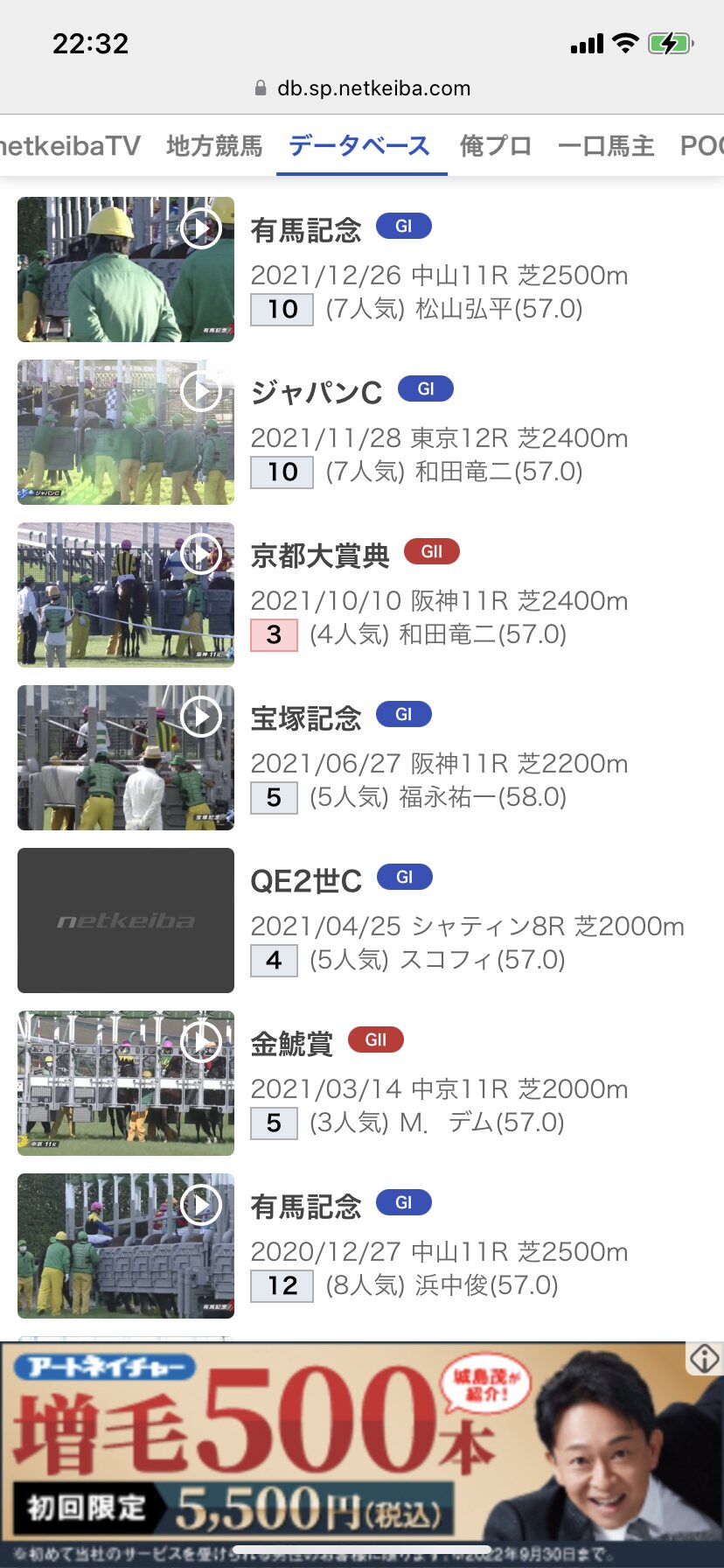Switch to the netkeibaTV tab
Viewport: 724px width, 1568px height.
tap(68, 145)
